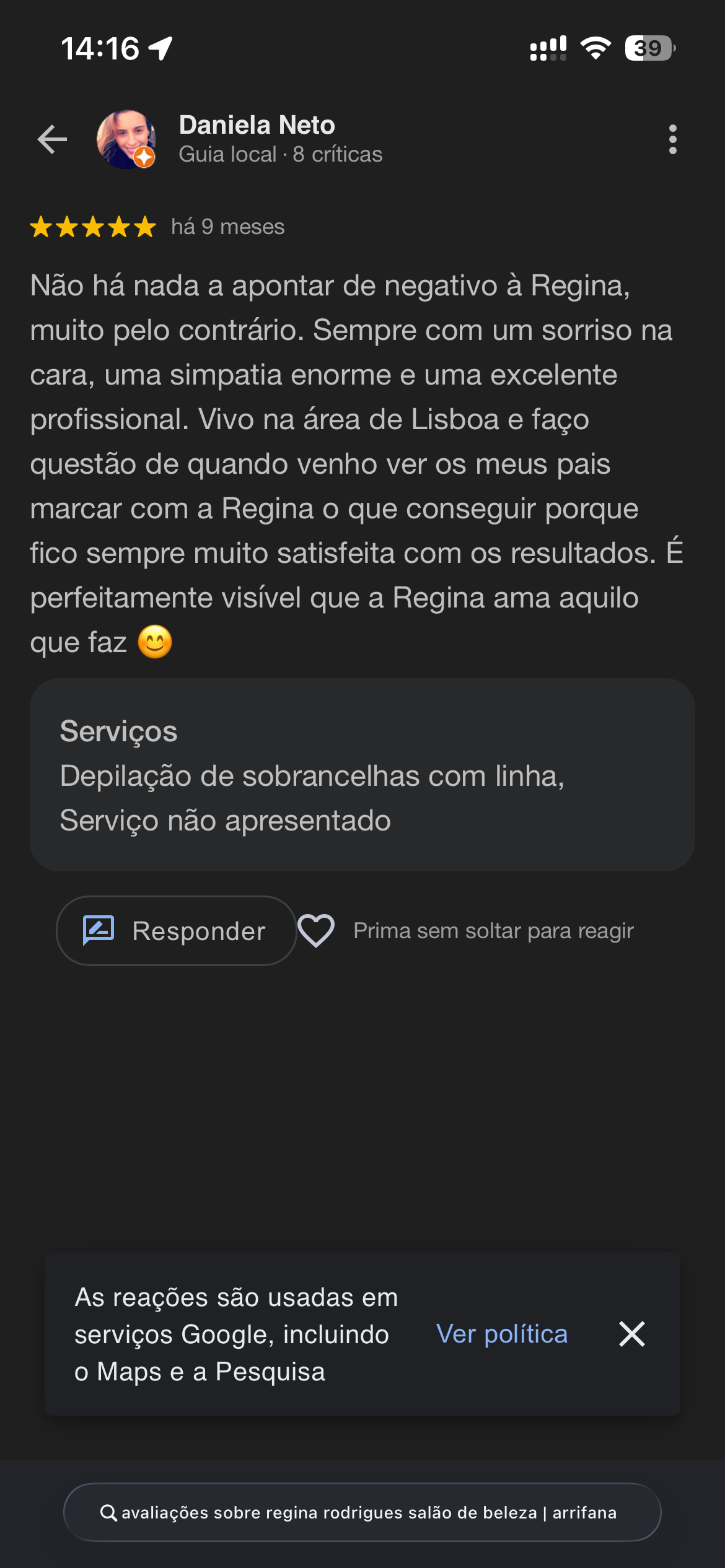
Task: Like the review with the heart icon
Action: [x=316, y=931]
